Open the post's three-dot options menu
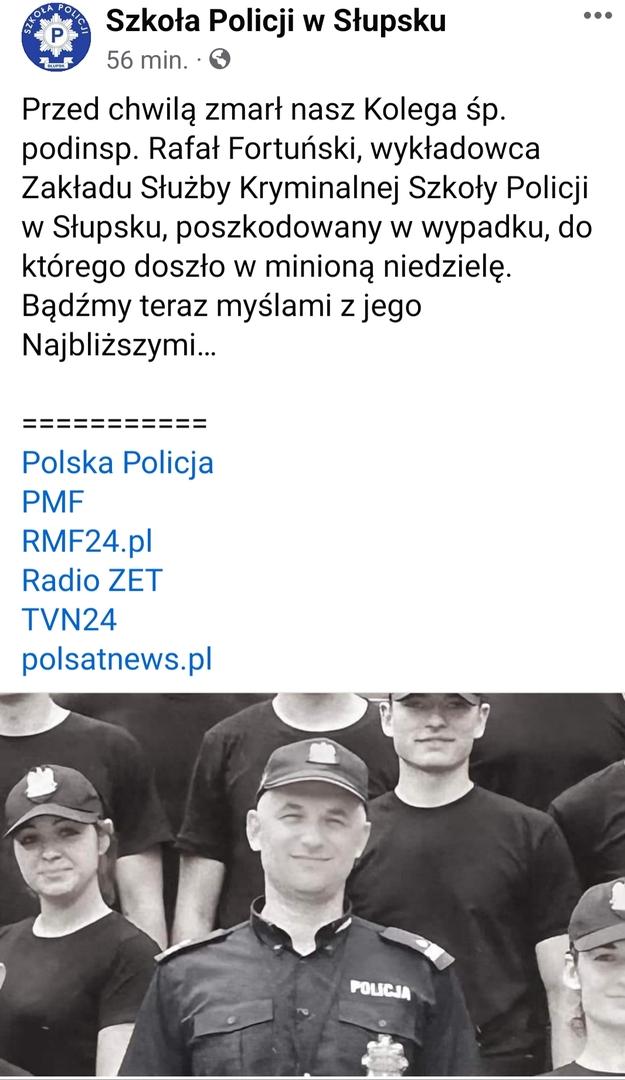 point(597,15)
